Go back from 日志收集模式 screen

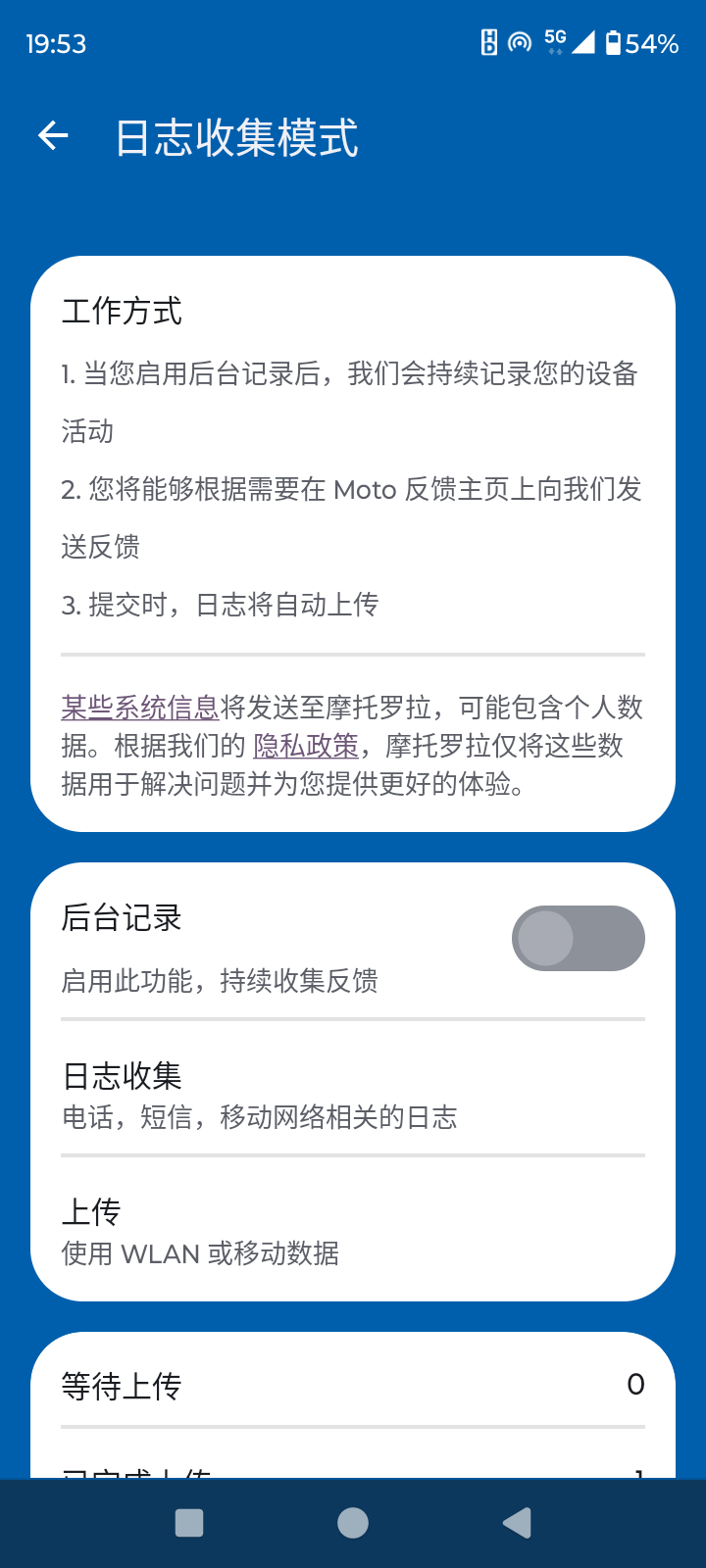coord(53,136)
